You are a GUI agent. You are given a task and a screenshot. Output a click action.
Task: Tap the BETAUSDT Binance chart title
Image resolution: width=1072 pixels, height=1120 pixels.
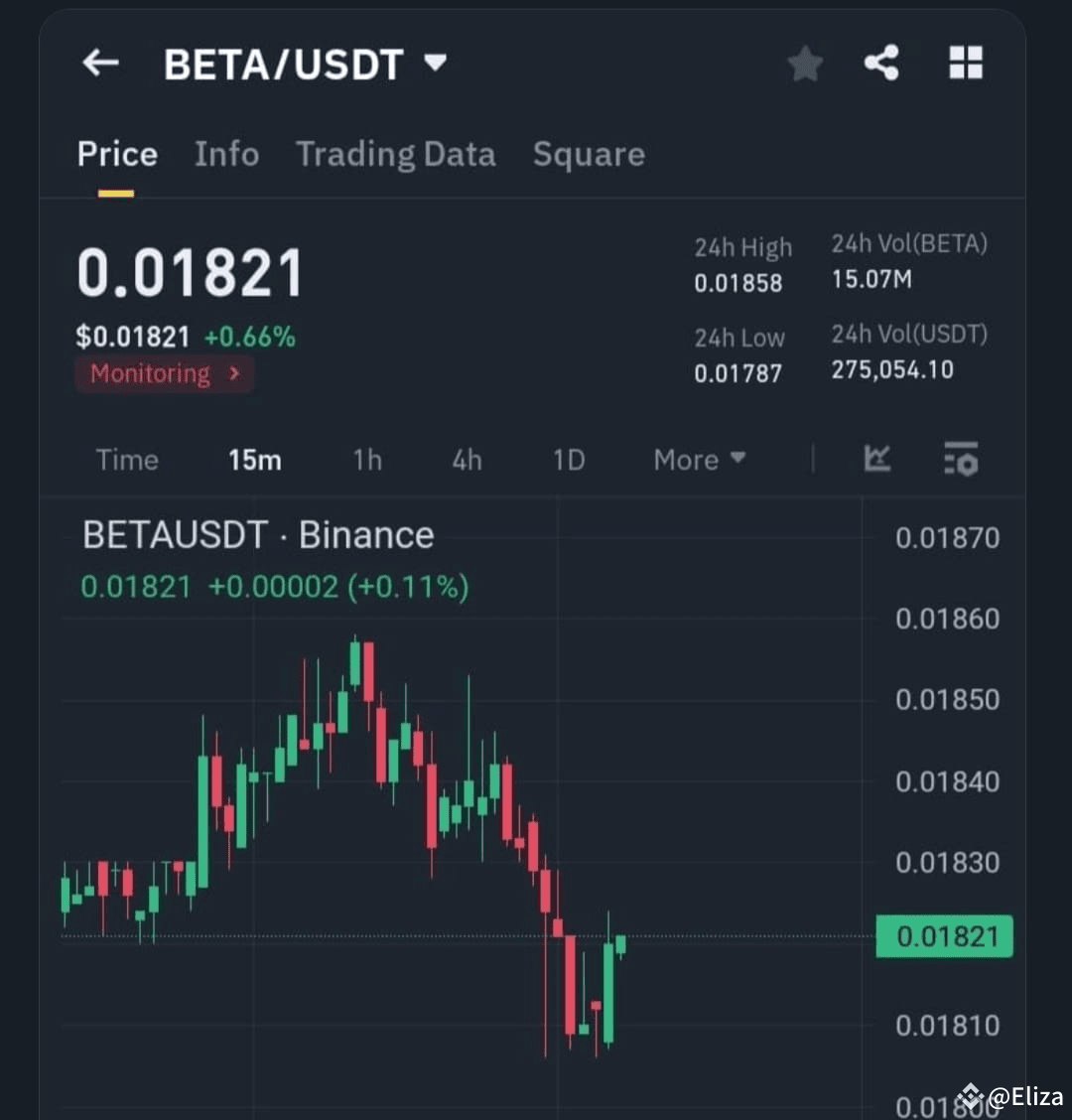256,535
